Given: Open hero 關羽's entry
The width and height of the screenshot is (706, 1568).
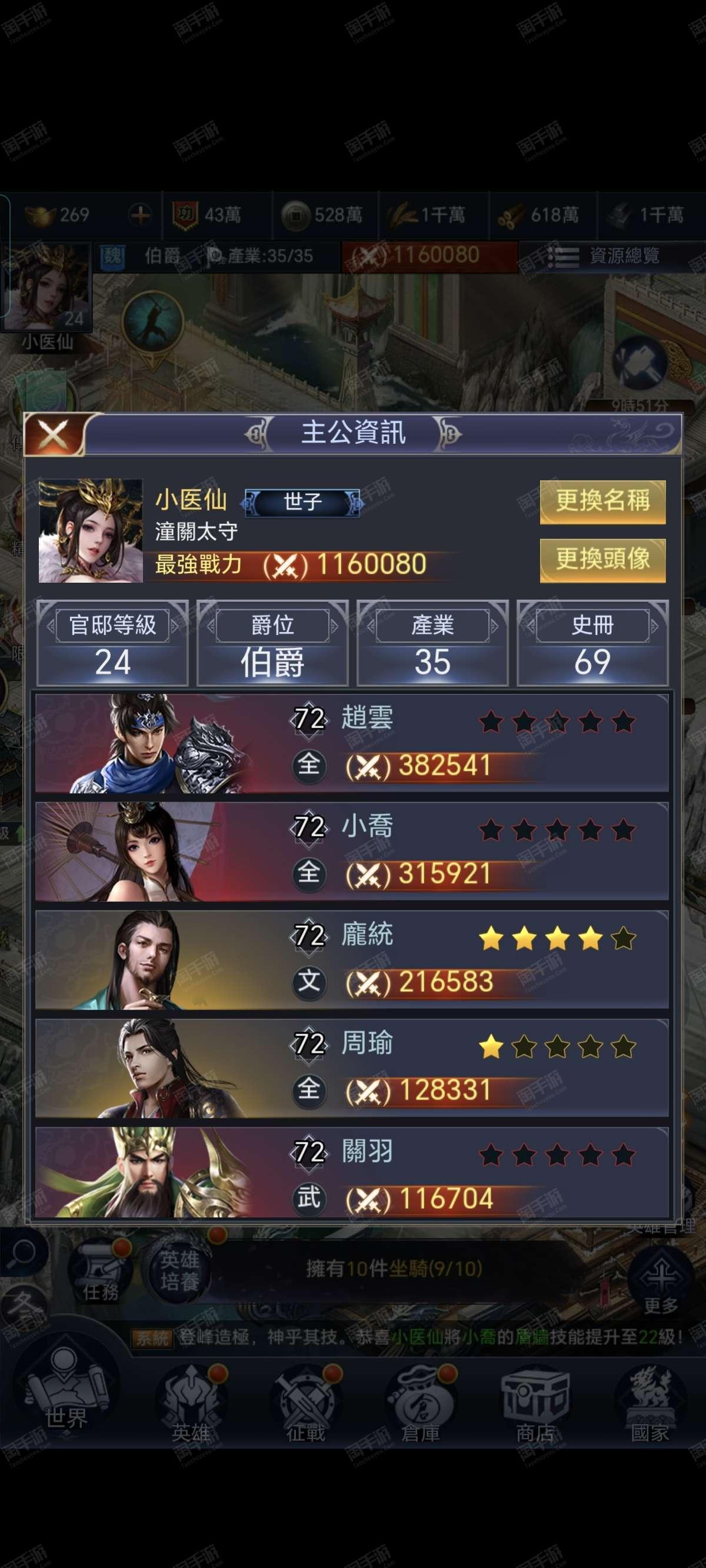Looking at the screenshot, I should coord(352,1173).
